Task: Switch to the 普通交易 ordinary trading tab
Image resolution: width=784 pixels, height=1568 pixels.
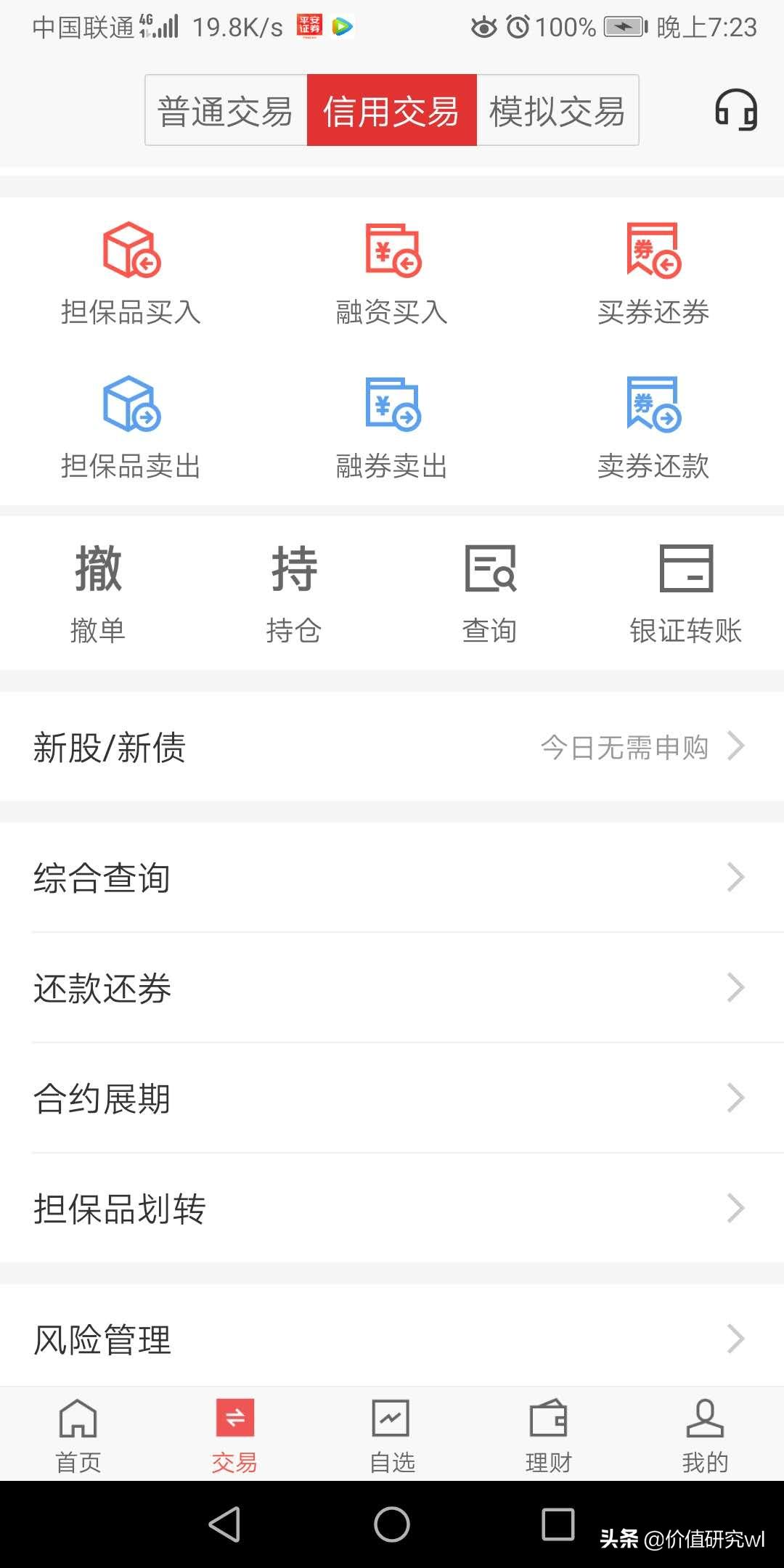Action: (225, 110)
